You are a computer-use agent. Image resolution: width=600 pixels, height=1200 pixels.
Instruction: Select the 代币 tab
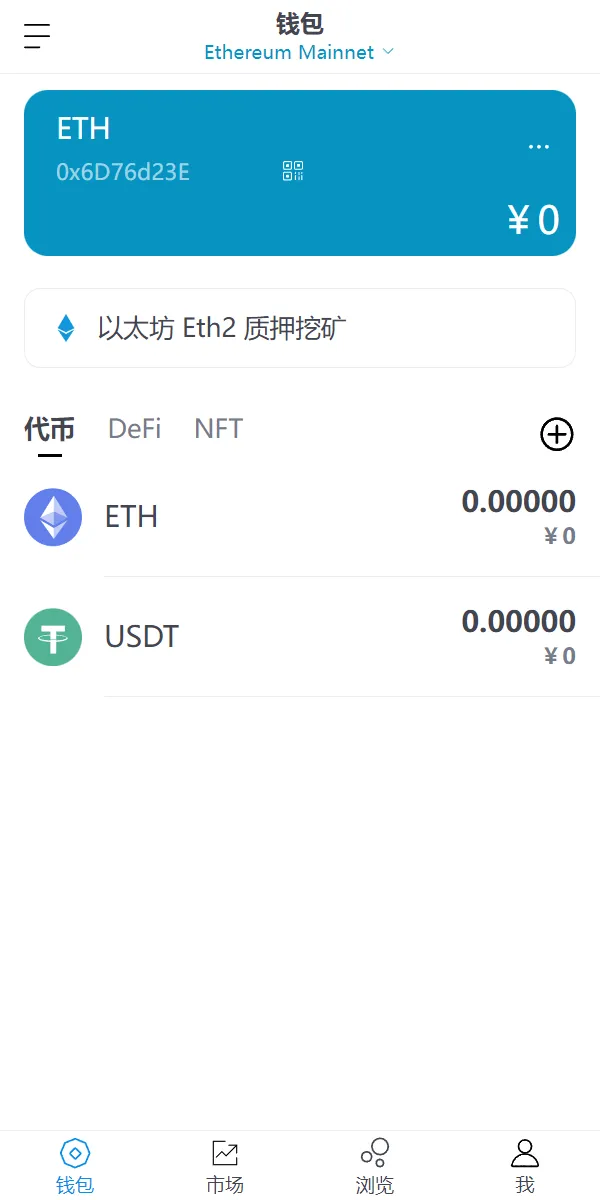pos(49,430)
